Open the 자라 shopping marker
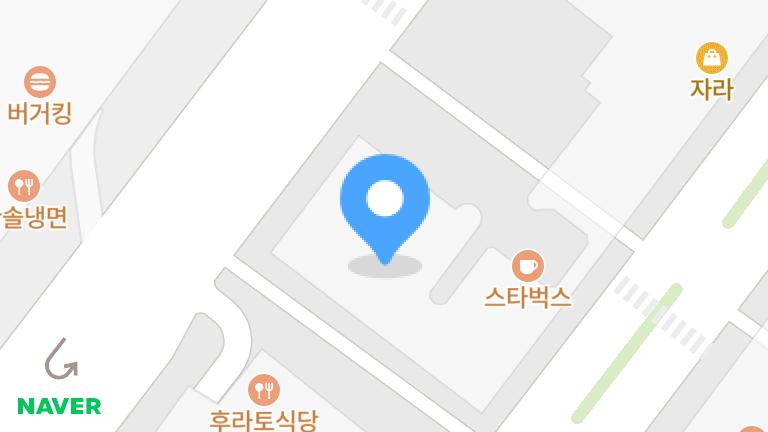768x432 pixels. click(711, 58)
